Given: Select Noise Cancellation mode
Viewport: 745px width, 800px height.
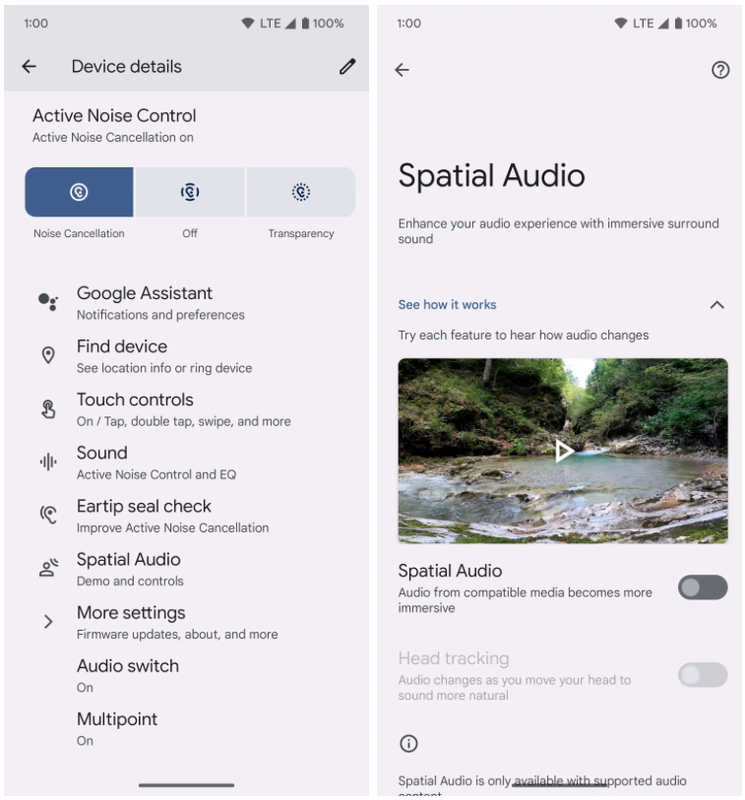Looking at the screenshot, I should pyautogui.click(x=79, y=192).
